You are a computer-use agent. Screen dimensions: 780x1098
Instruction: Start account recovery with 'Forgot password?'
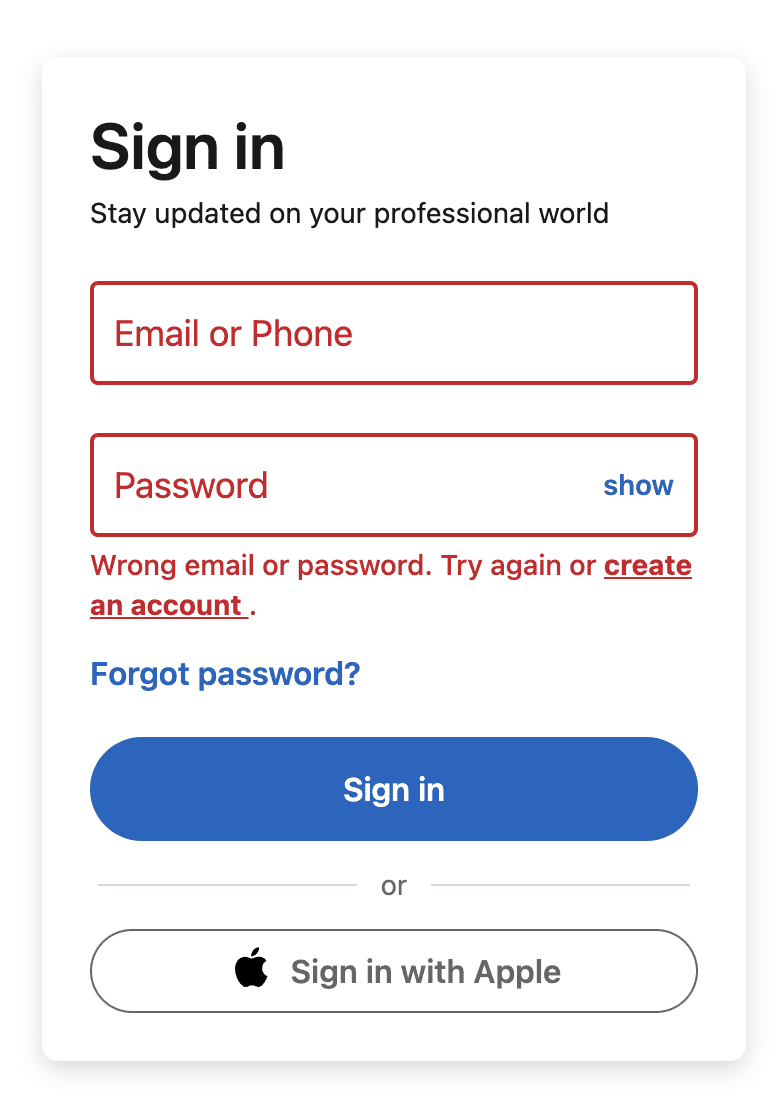(x=225, y=674)
